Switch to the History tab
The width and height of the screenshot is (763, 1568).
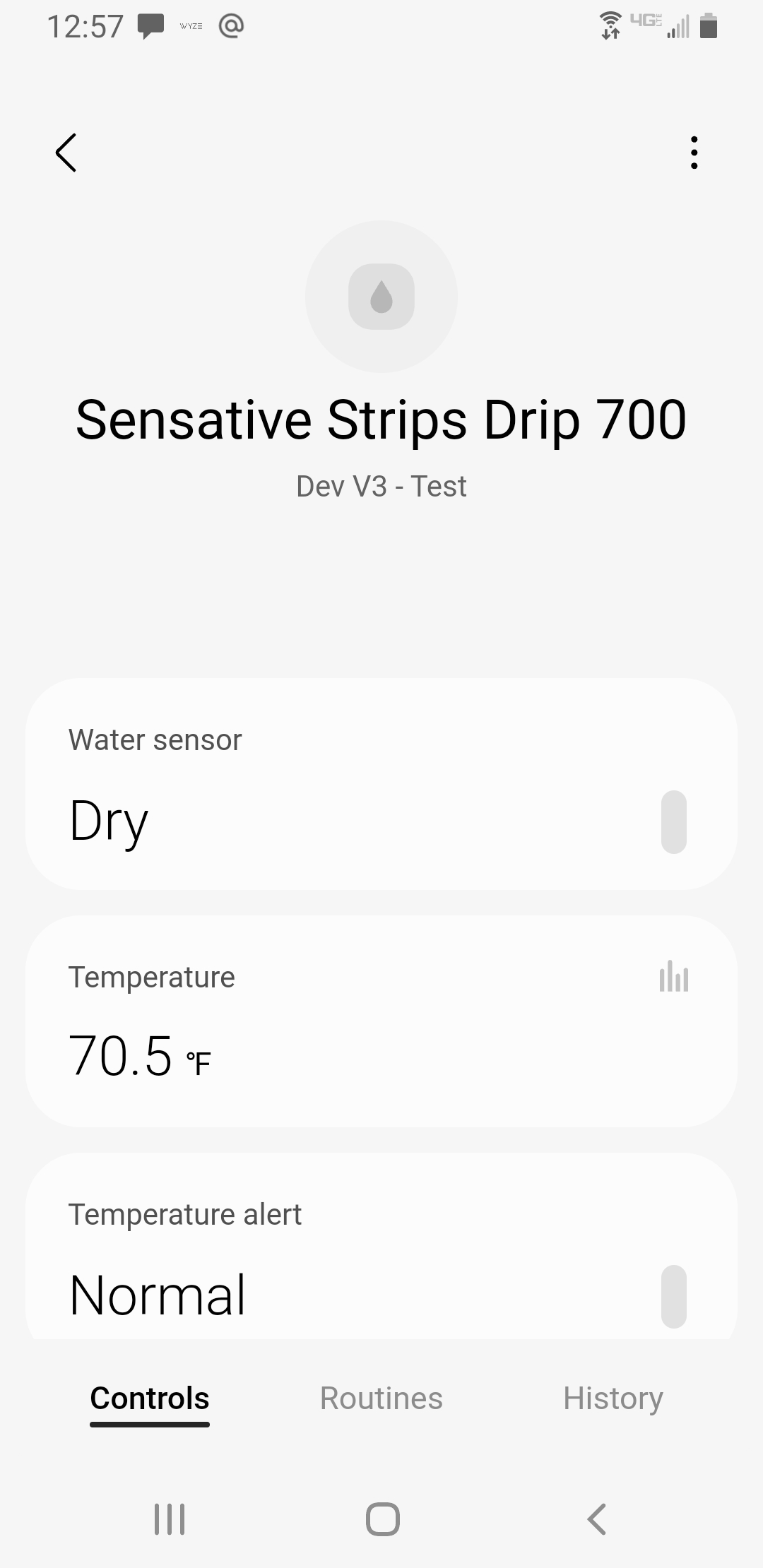[613, 1398]
